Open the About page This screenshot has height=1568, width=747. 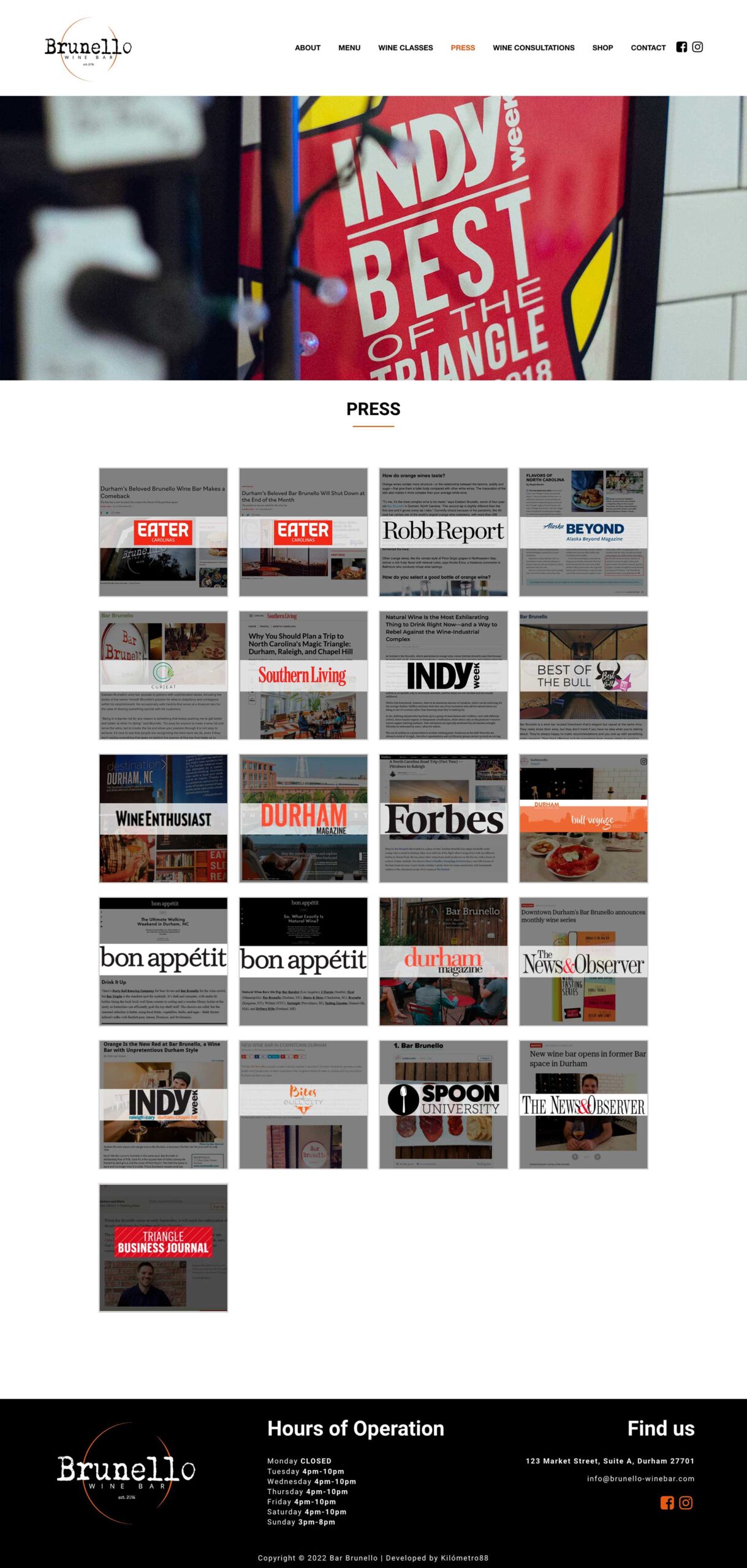pyautogui.click(x=307, y=48)
